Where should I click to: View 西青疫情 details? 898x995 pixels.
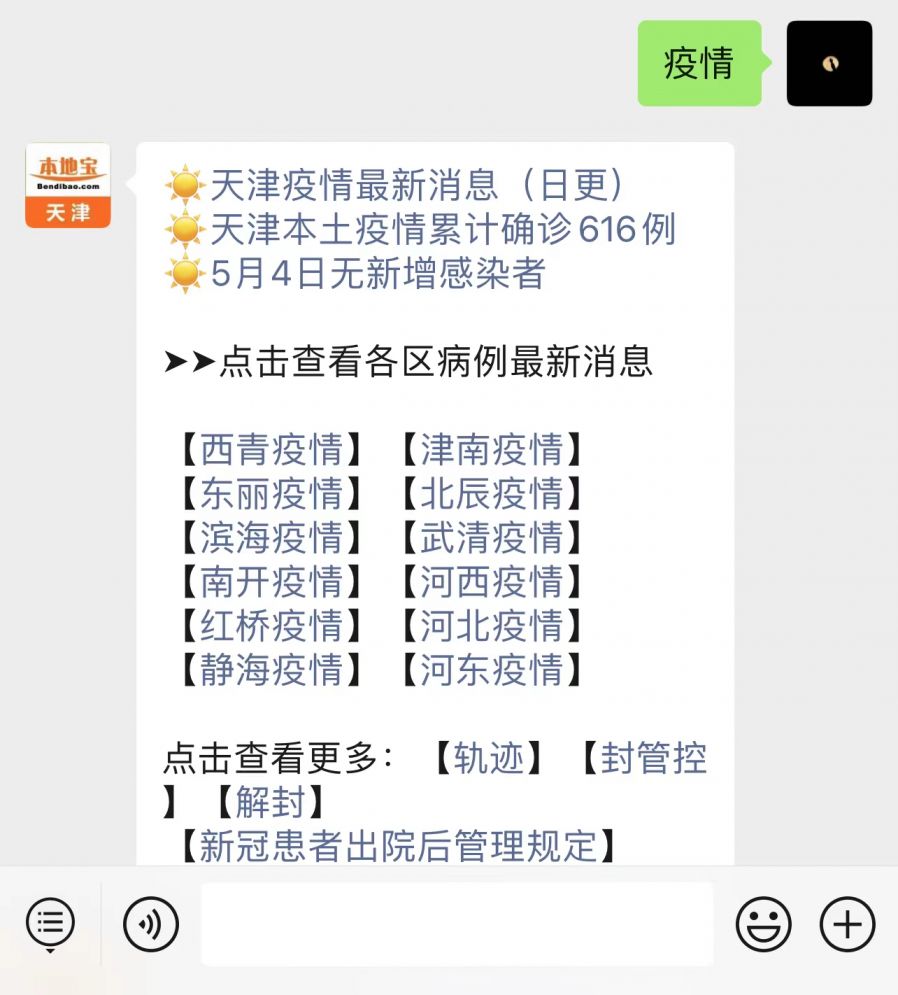(268, 452)
